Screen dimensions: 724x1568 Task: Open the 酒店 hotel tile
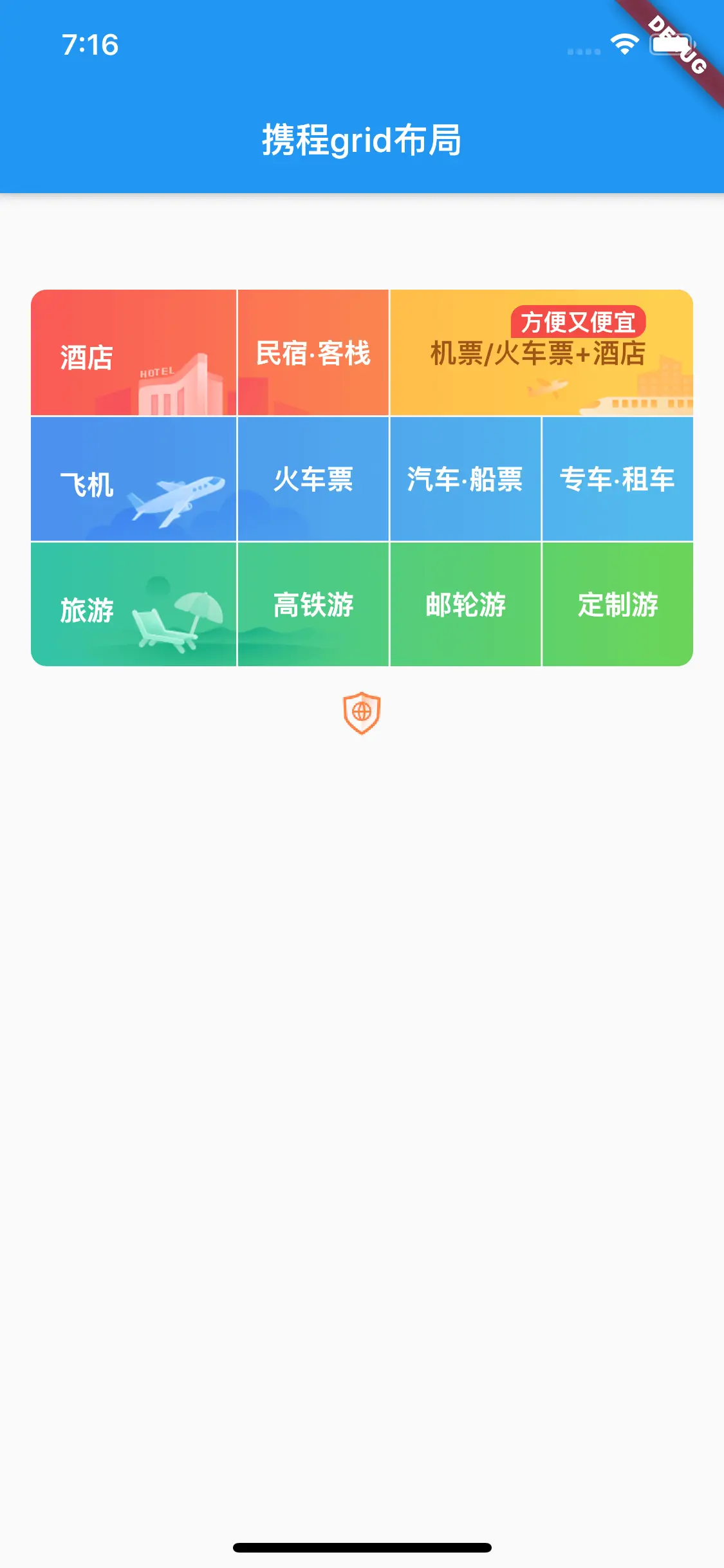point(133,353)
